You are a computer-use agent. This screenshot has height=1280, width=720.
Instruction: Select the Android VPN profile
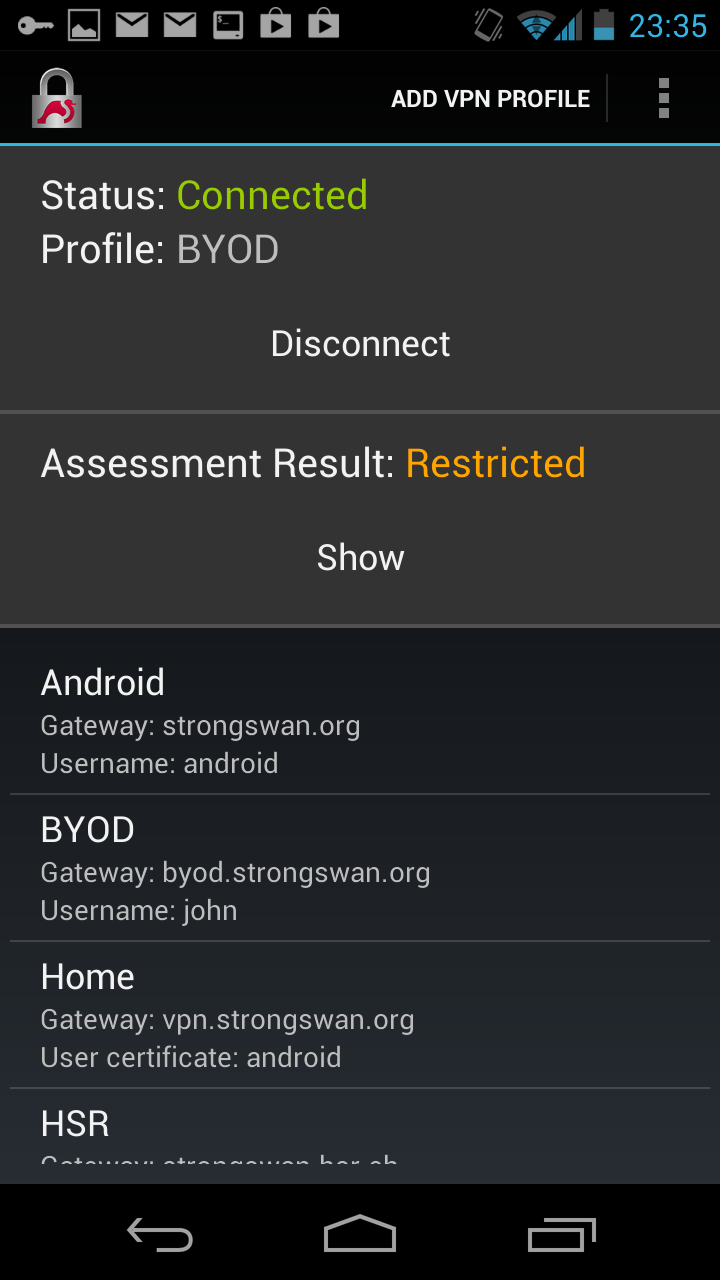[x=360, y=721]
